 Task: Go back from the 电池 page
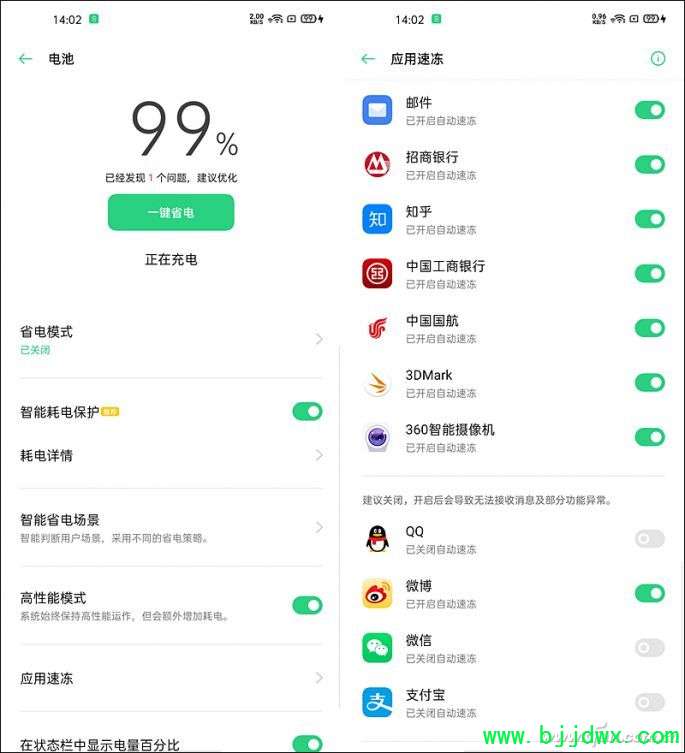[25, 59]
